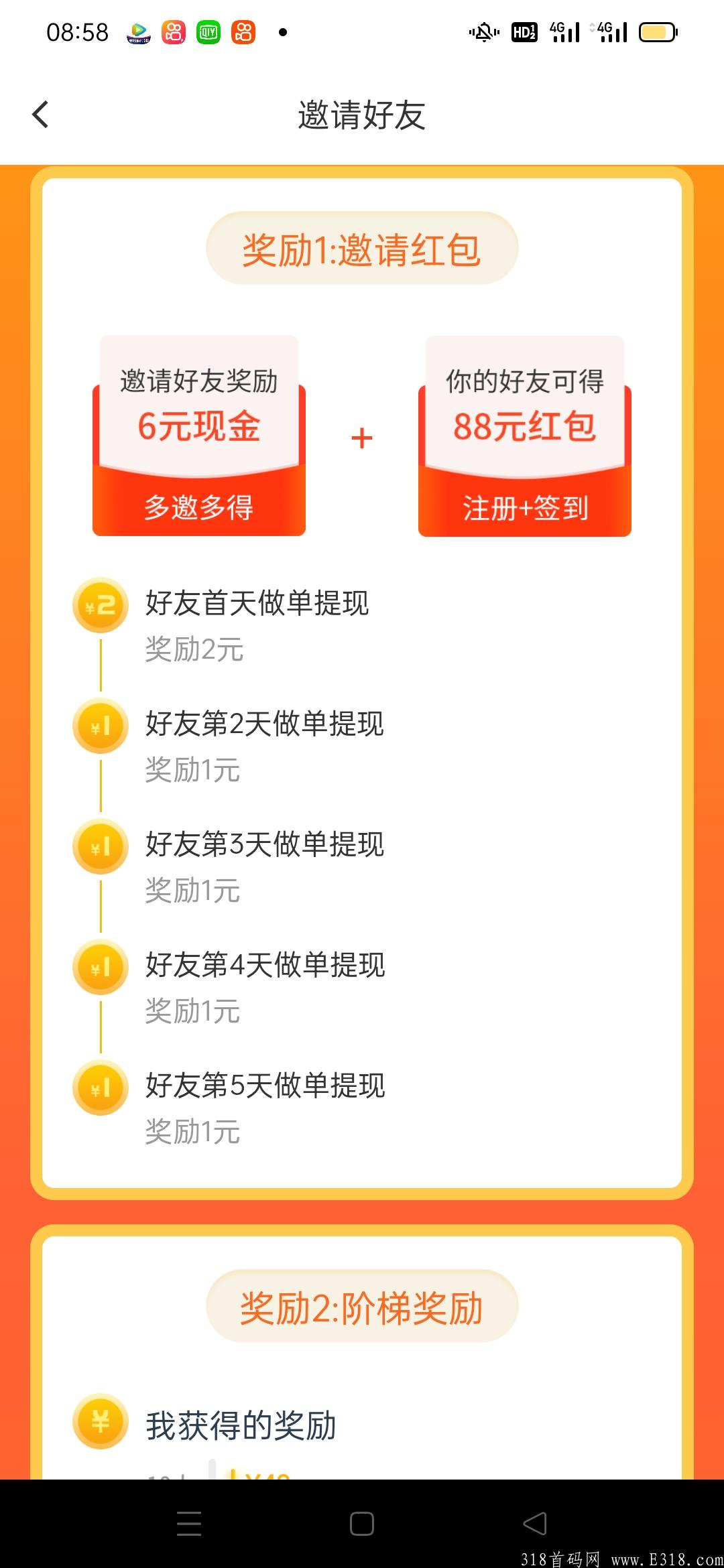The height and width of the screenshot is (1568, 724).
Task: Tap the Tencent Video icon in status bar
Action: tap(137, 31)
